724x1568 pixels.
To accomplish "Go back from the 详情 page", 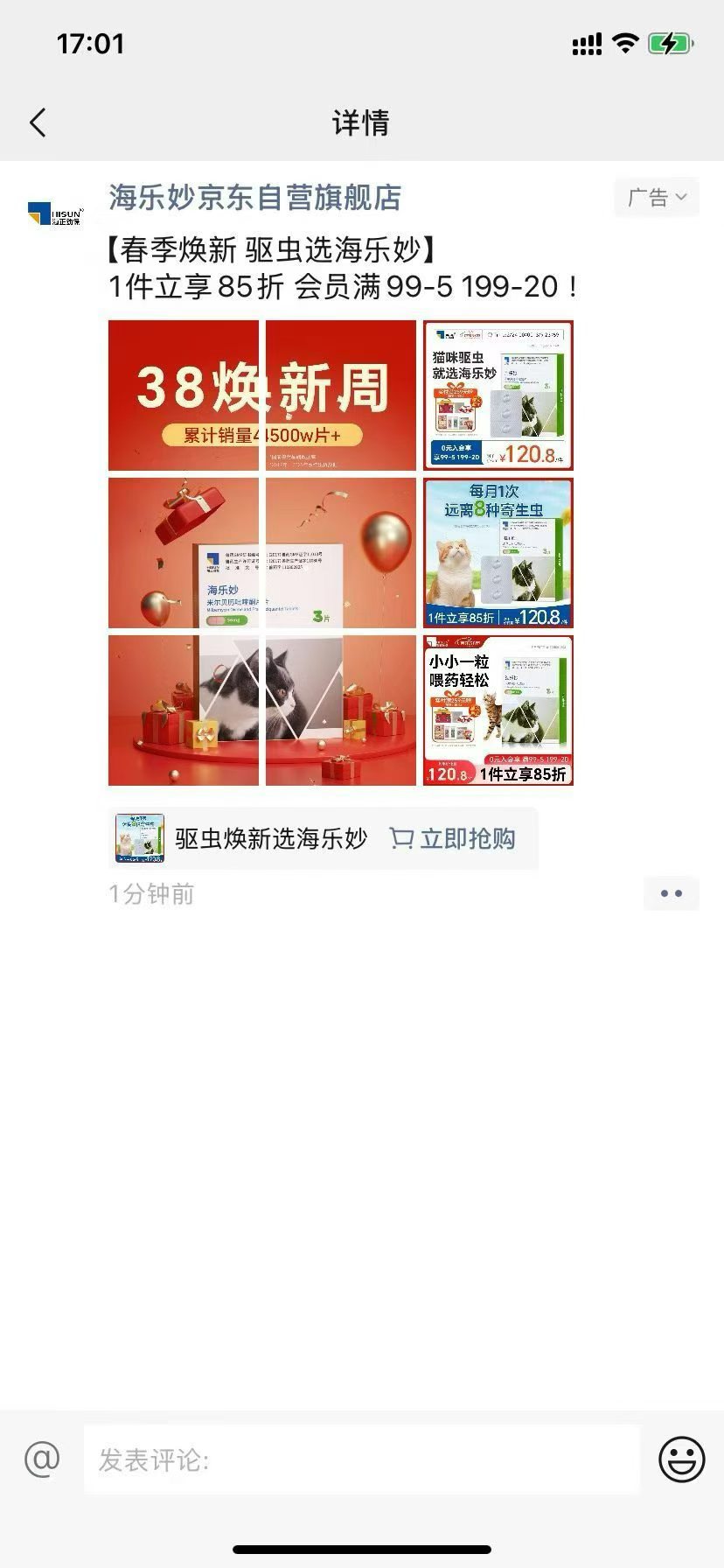I will click(x=38, y=122).
